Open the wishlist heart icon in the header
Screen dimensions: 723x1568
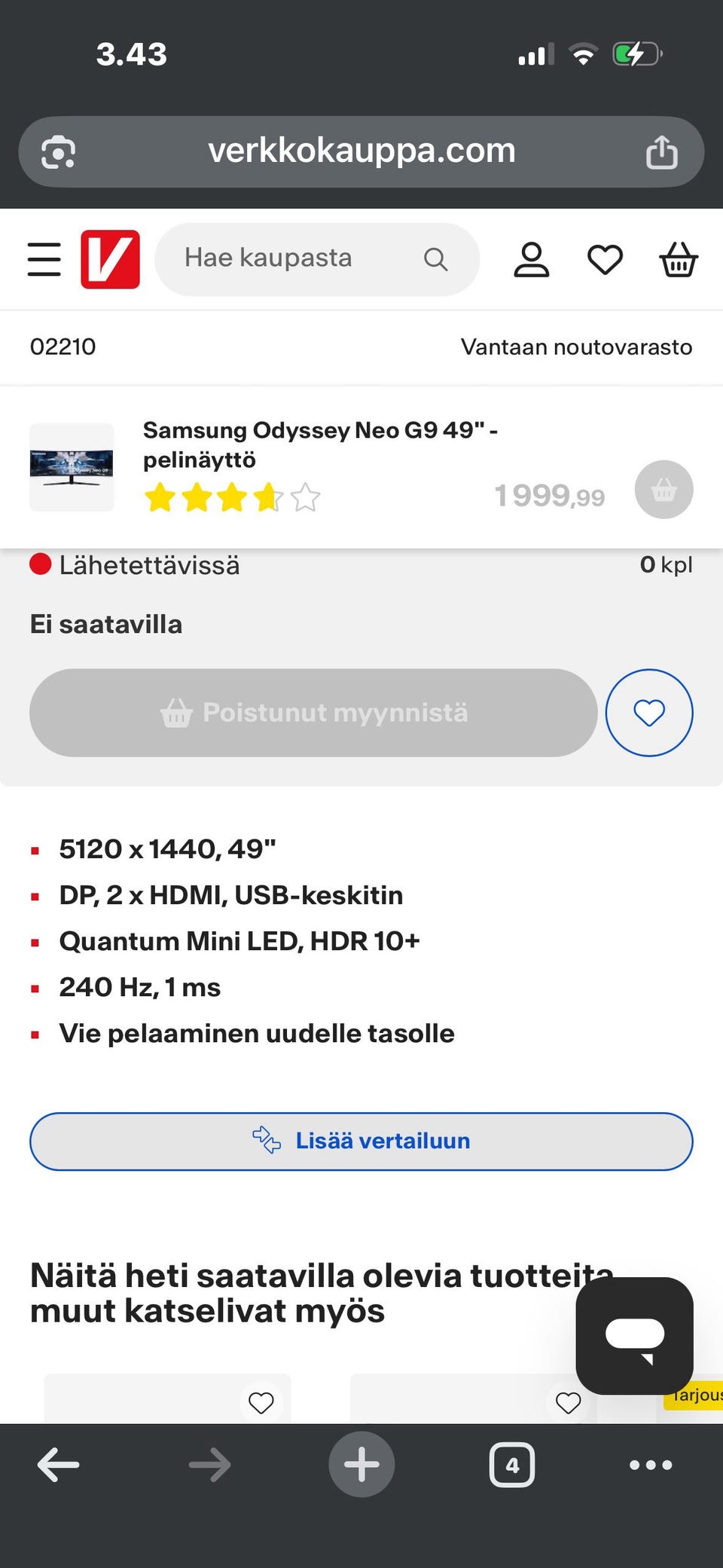tap(604, 259)
